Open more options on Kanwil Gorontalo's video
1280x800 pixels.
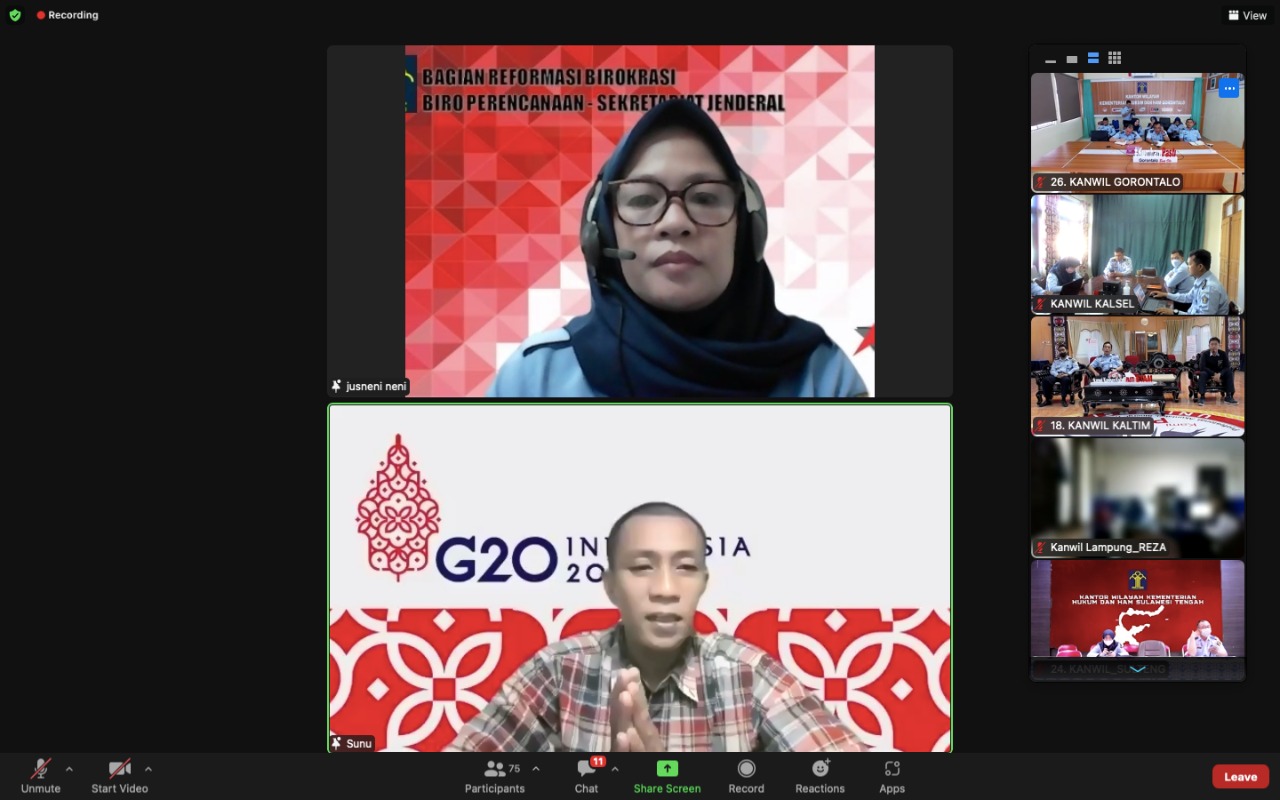coord(1229,88)
